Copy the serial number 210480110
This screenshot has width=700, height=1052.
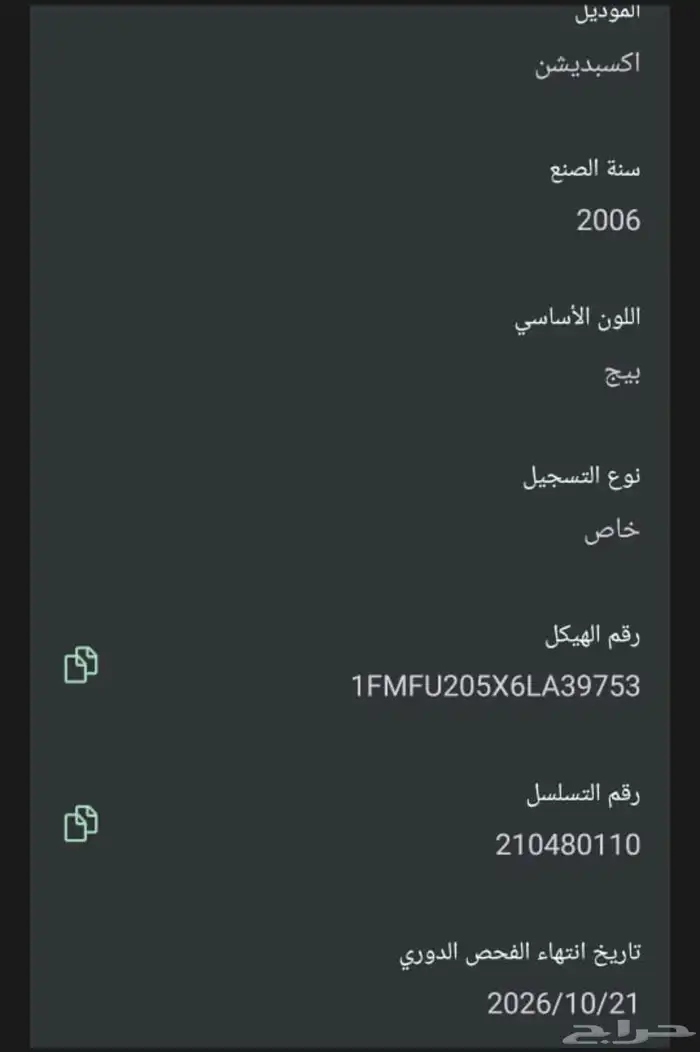click(x=81, y=823)
